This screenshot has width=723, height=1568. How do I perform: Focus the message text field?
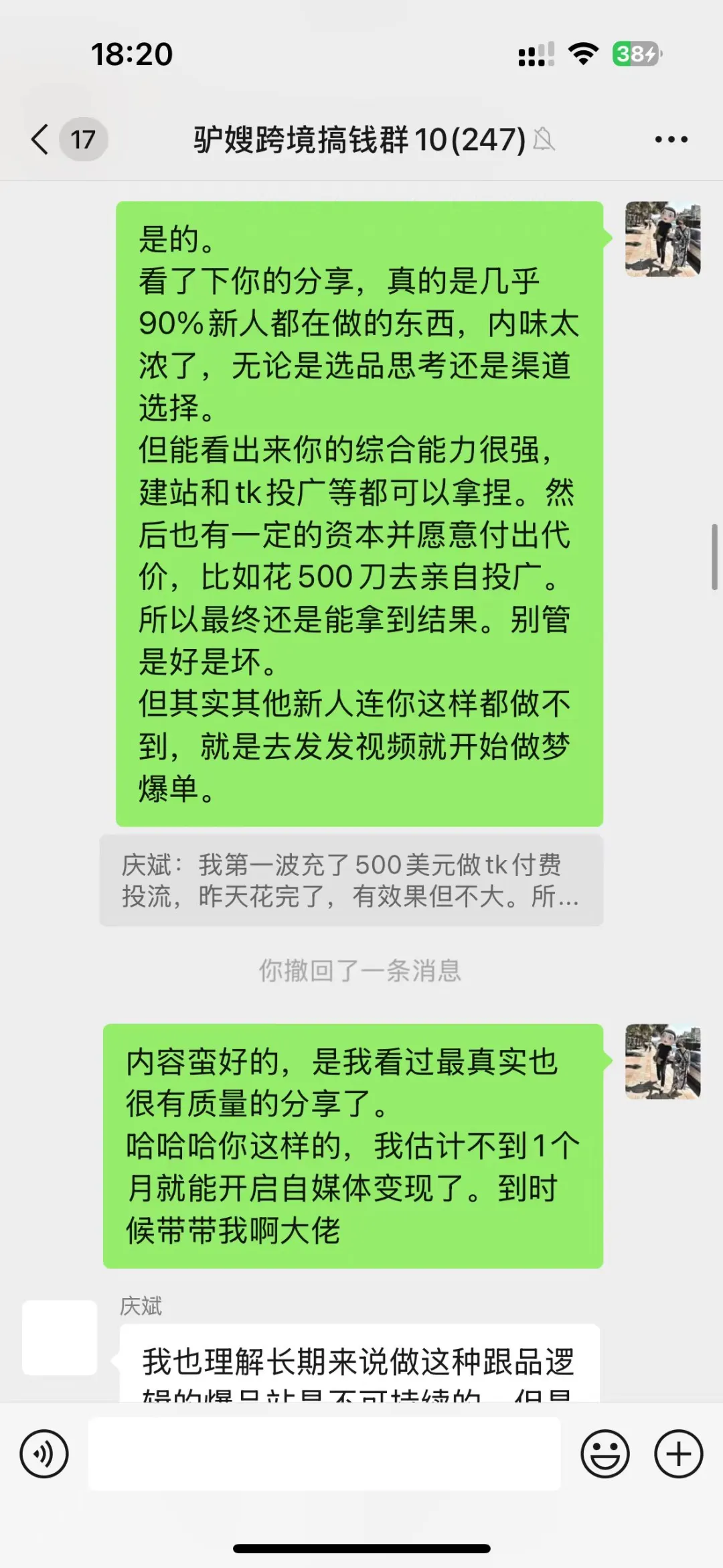click(x=324, y=1453)
